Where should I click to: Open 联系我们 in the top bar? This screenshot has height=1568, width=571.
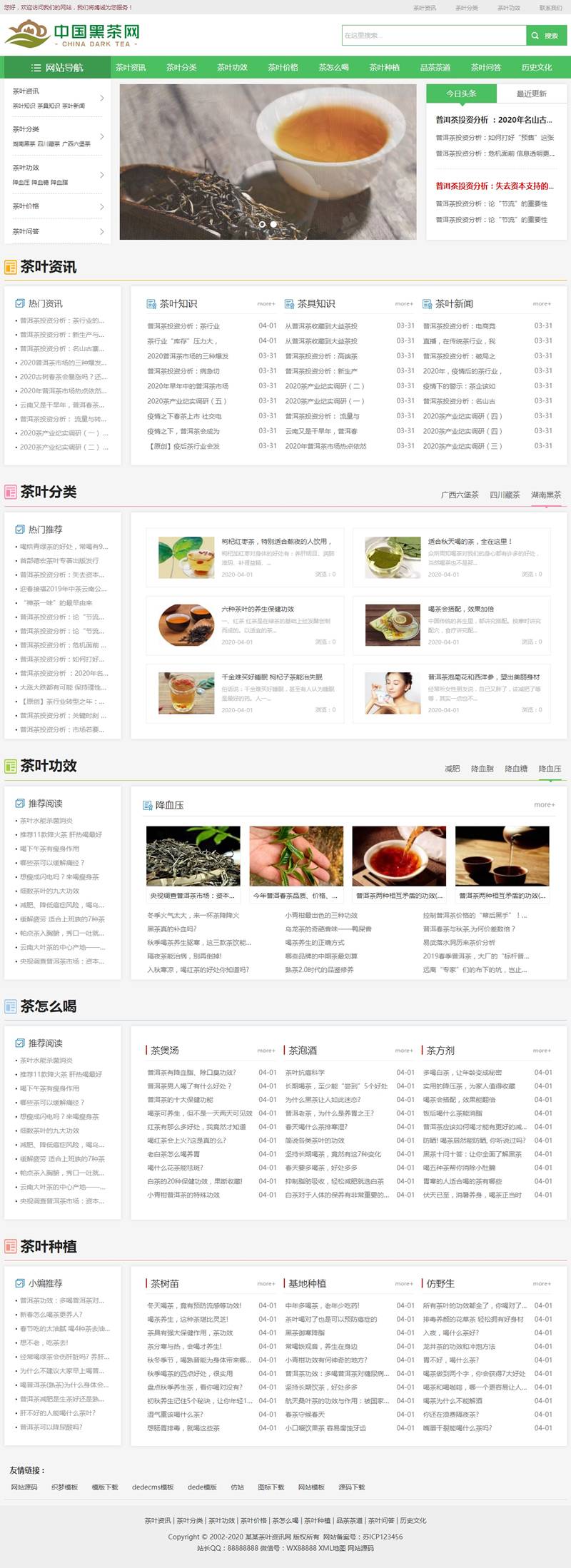(x=550, y=8)
